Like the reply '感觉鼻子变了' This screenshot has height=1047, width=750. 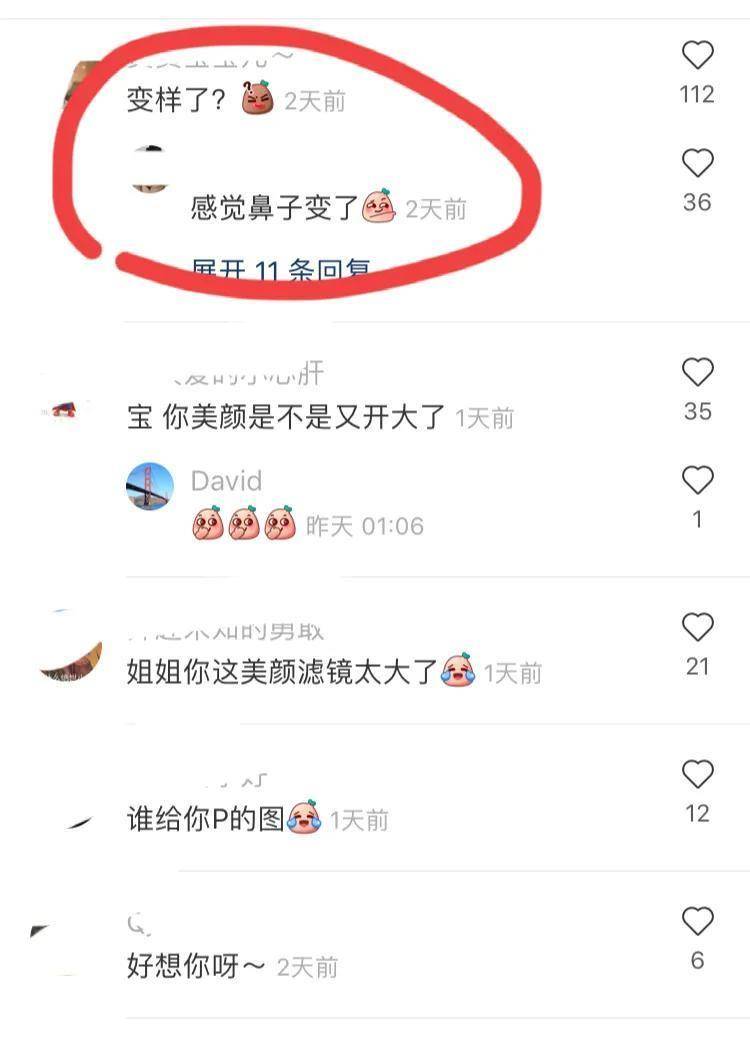point(697,163)
